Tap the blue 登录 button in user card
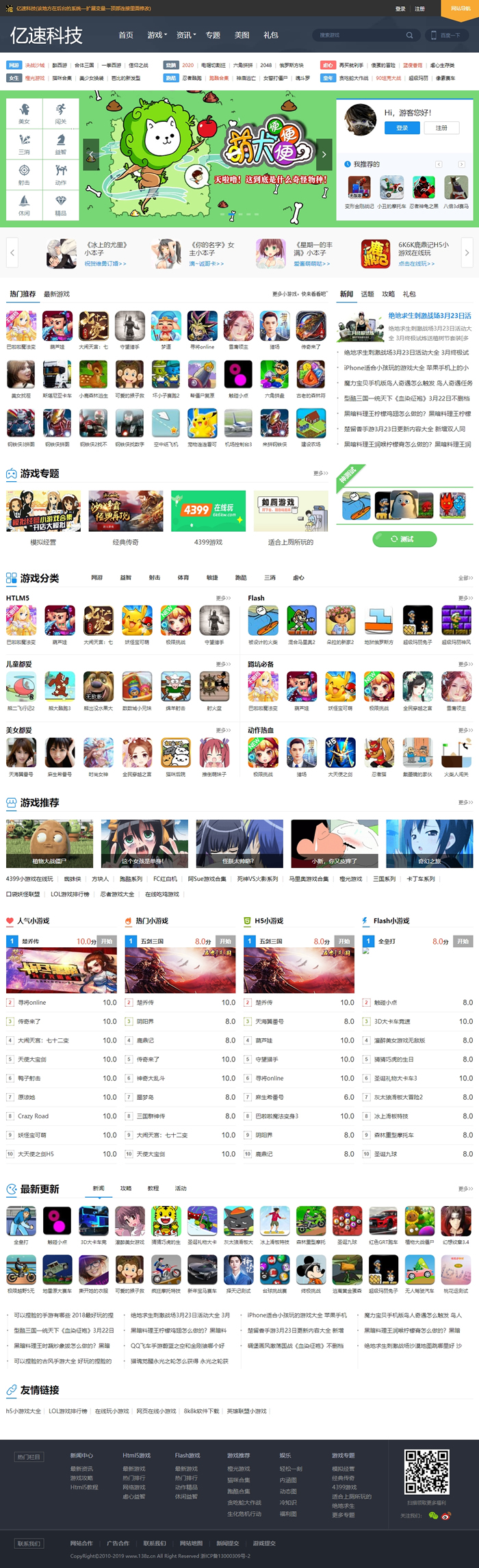 tap(402, 128)
